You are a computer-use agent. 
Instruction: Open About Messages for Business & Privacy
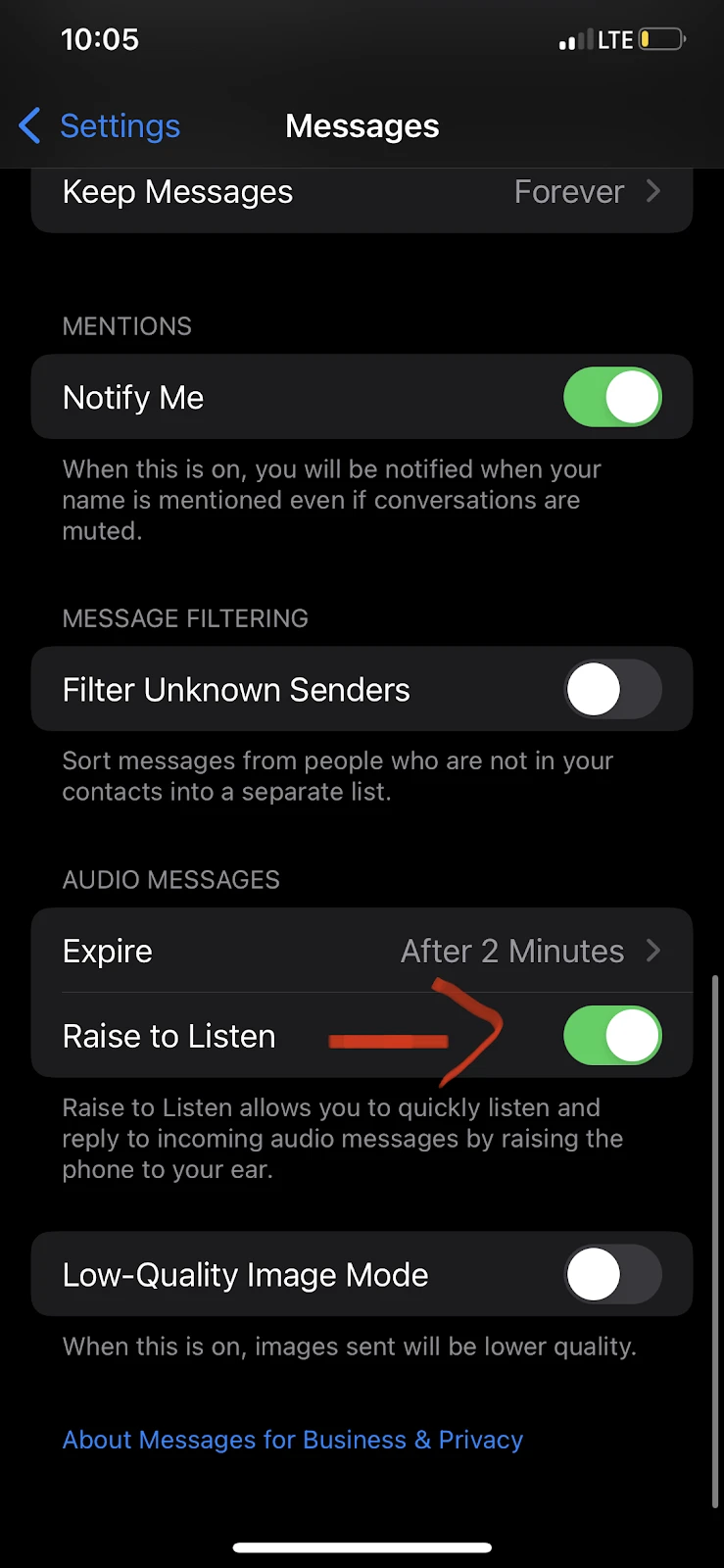[293, 1440]
